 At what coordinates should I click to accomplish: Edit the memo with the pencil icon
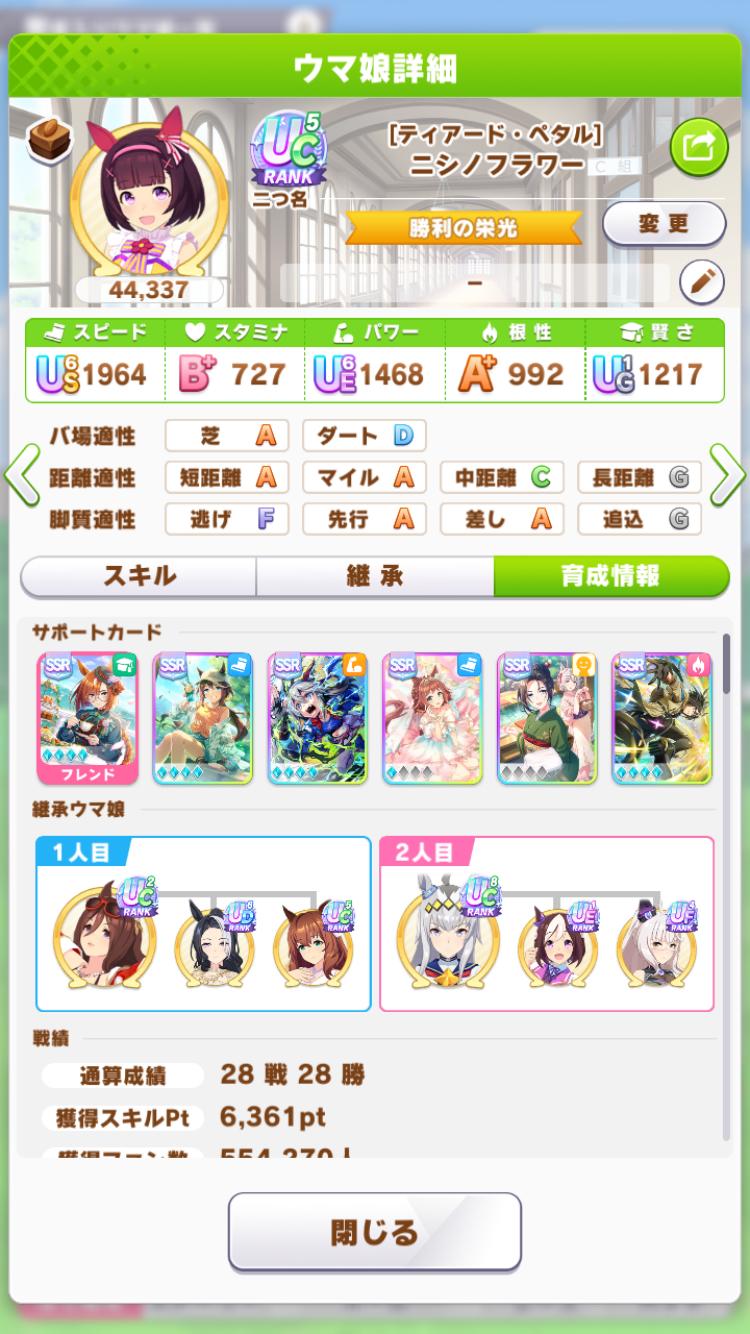click(x=702, y=283)
